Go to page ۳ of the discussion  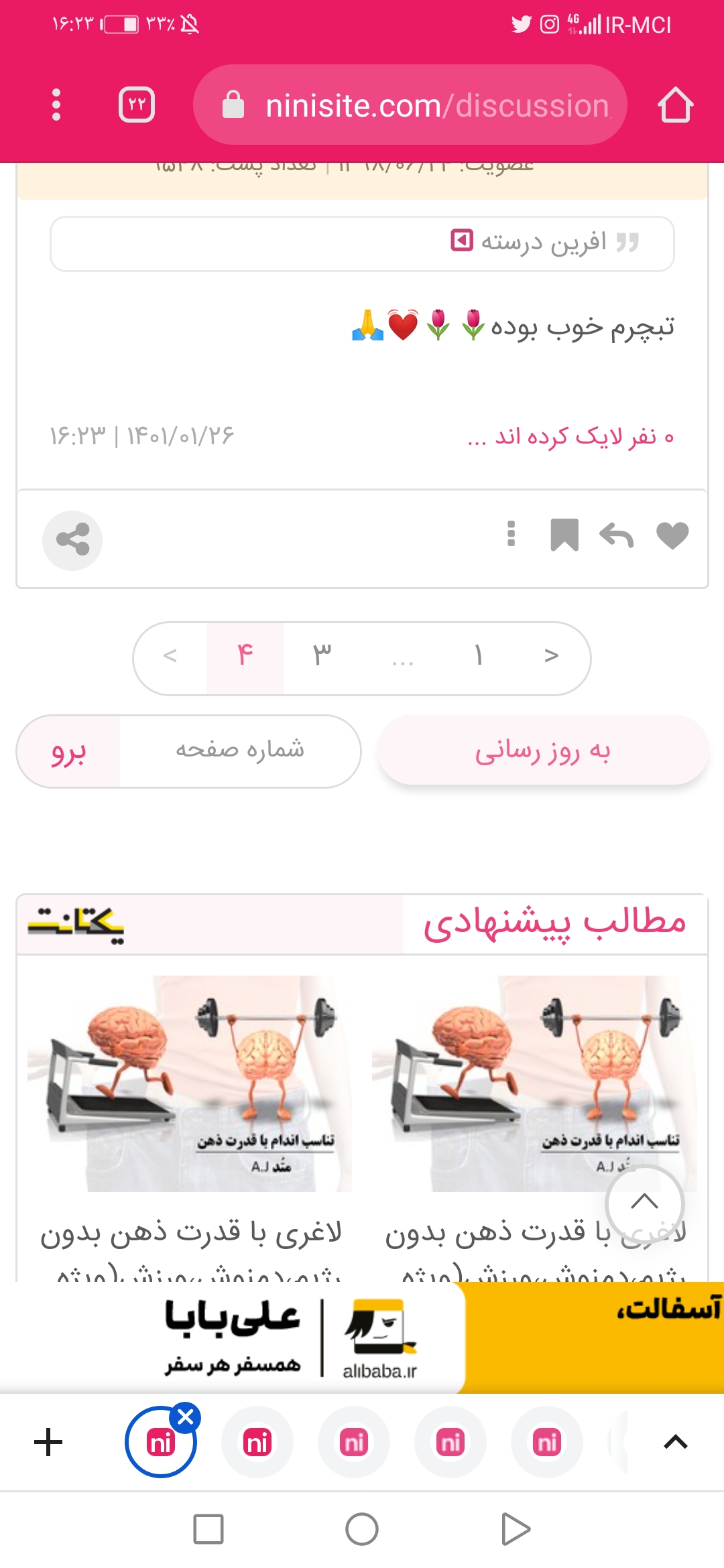322,655
